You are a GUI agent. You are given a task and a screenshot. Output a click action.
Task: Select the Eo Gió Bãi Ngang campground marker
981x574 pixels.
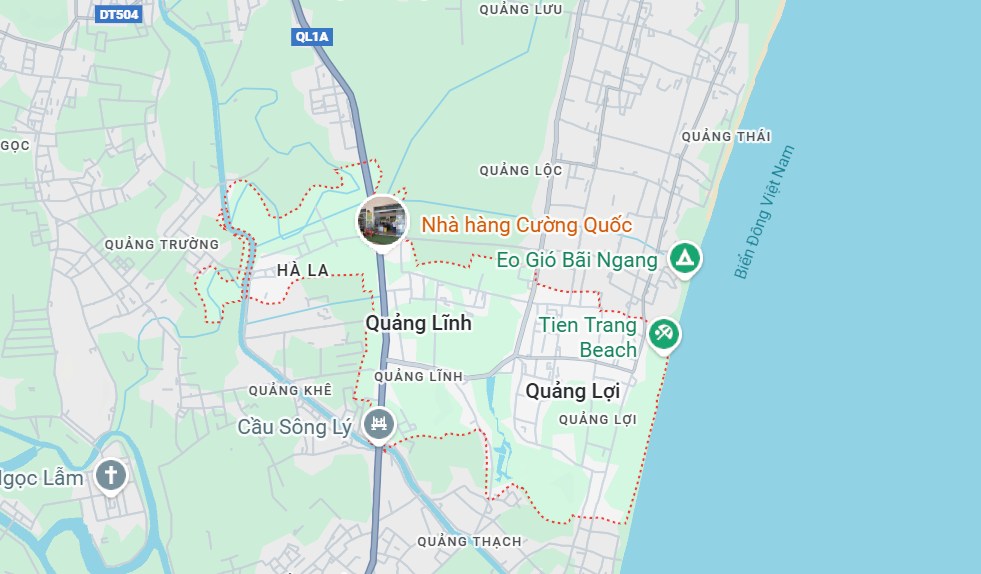tap(684, 258)
